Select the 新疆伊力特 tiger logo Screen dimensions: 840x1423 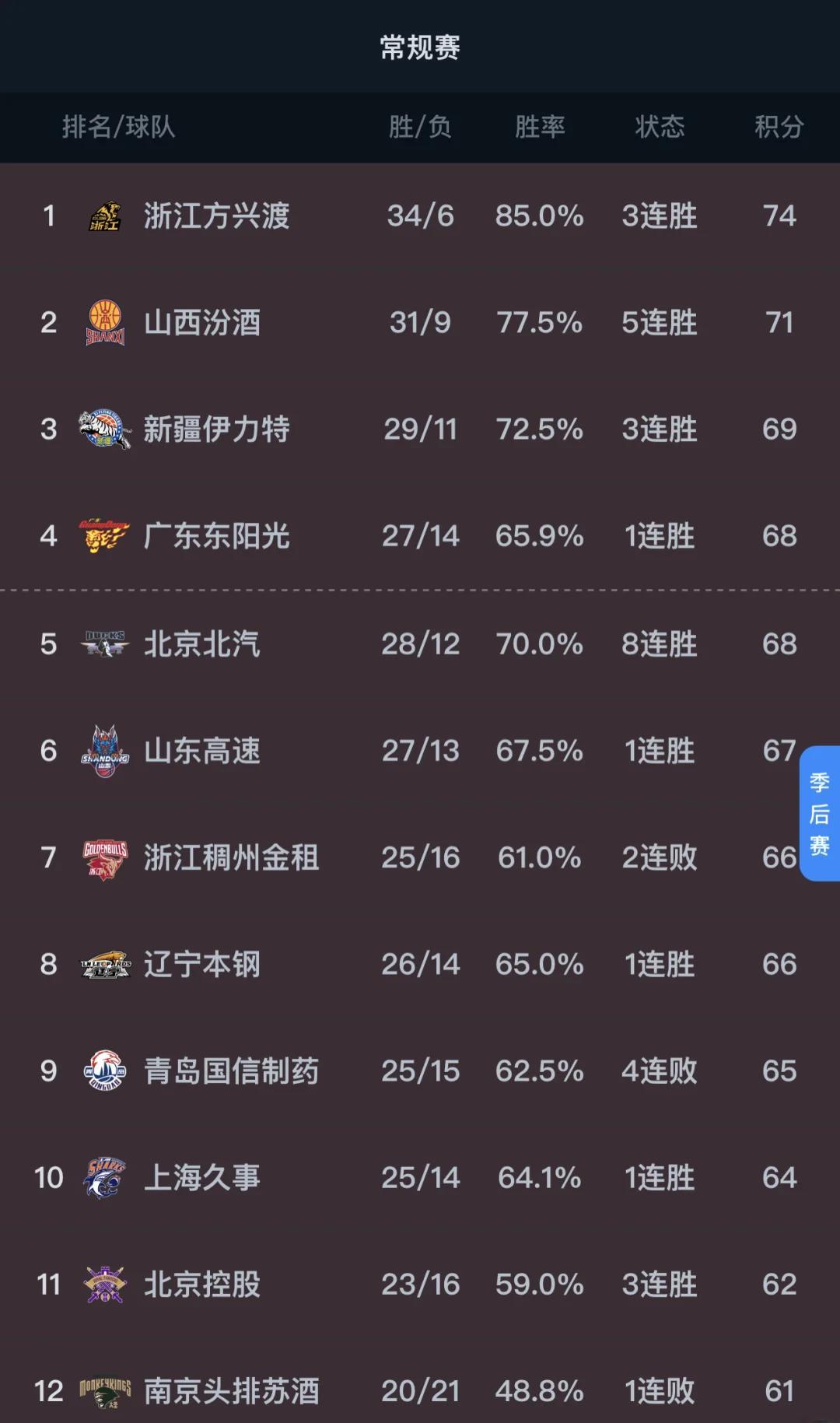(x=105, y=429)
